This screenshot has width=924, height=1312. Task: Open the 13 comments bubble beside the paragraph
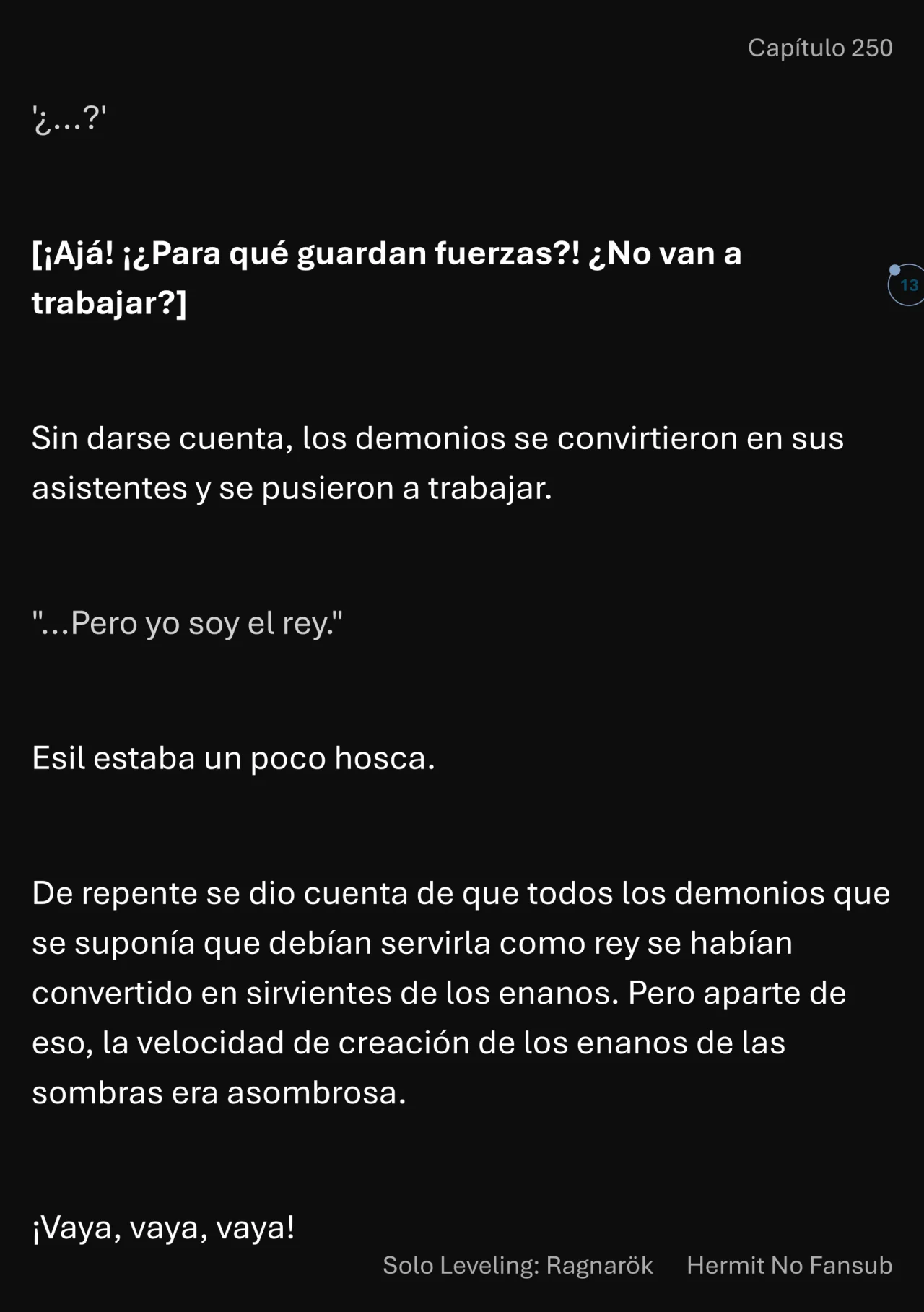(908, 285)
